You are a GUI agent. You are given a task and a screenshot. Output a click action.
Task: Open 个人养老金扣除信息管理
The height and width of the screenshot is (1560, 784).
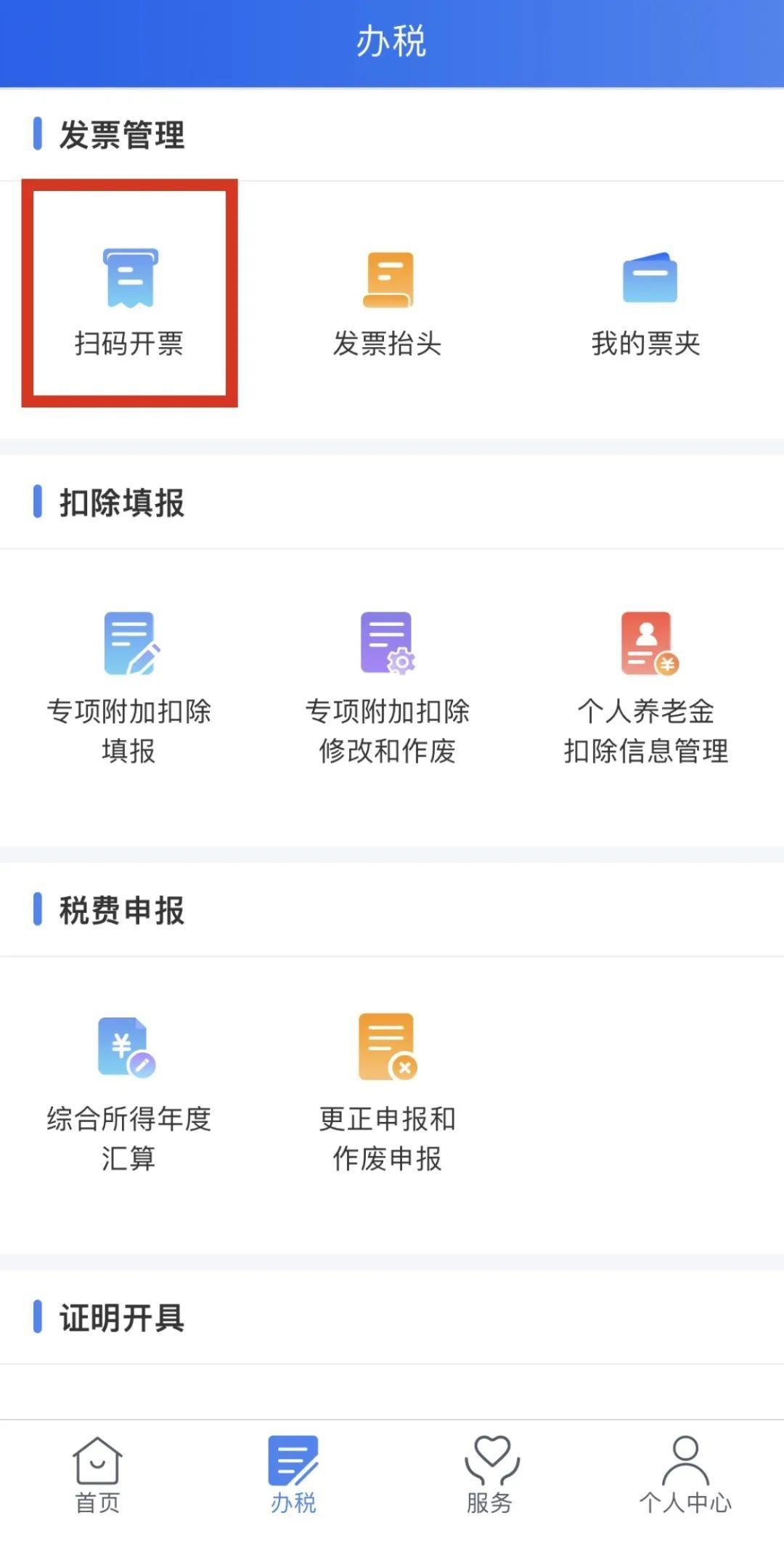[x=646, y=688]
